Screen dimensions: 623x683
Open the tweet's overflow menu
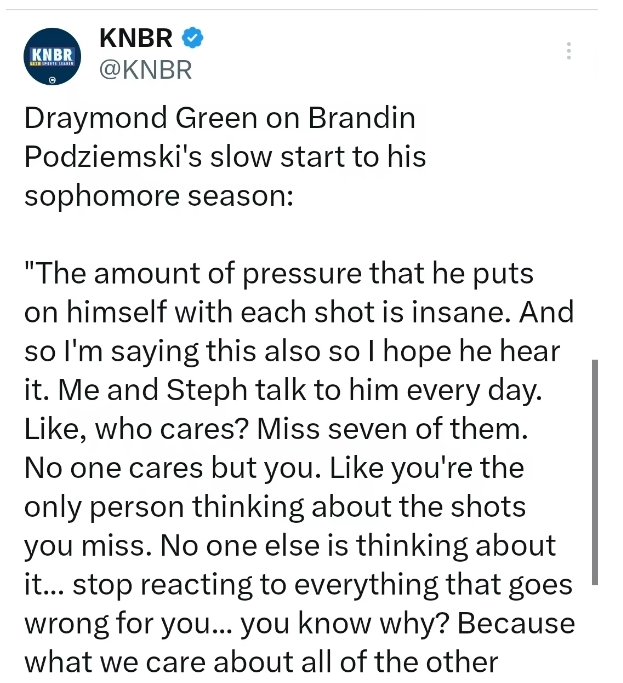569,51
